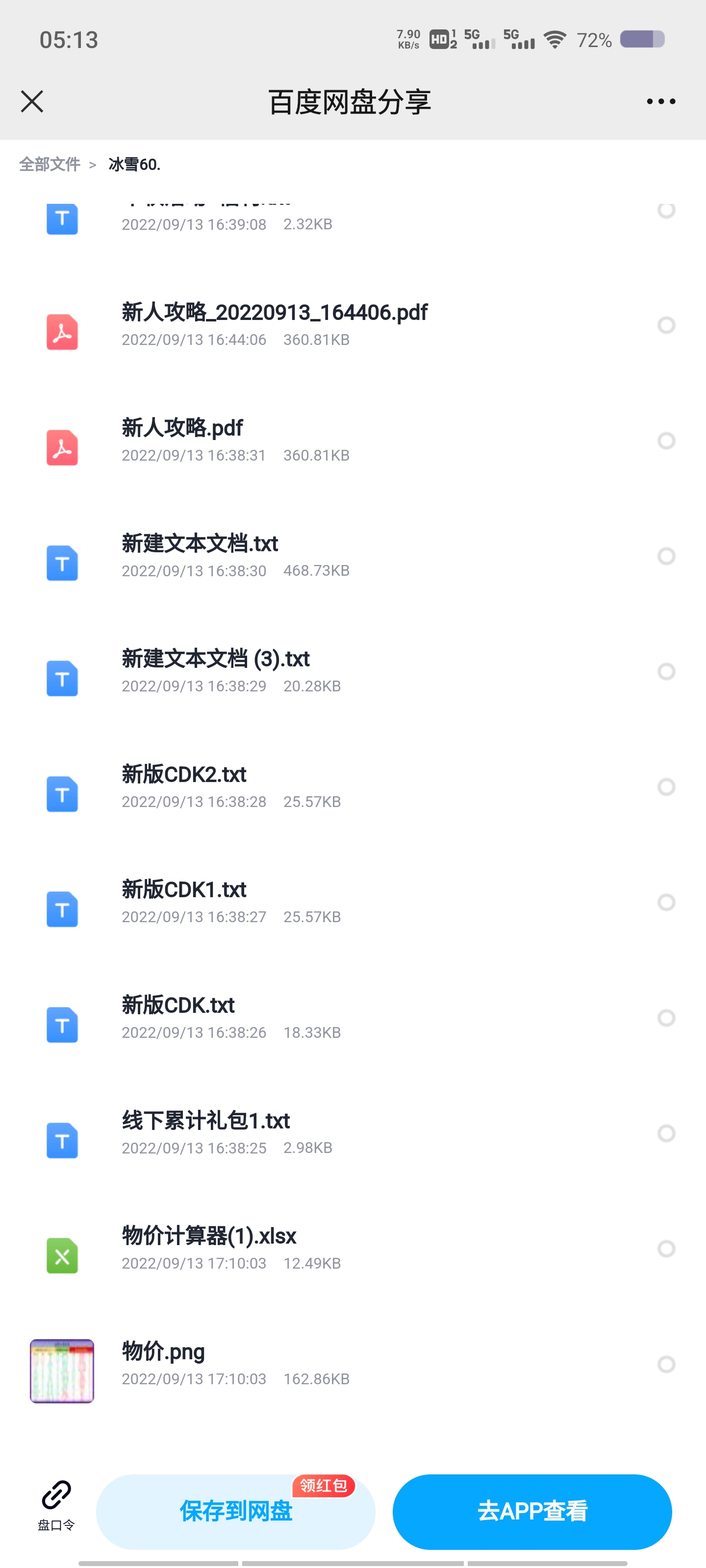Select the checkbox for 新版CDK.txt
Viewport: 706px width, 1568px height.
point(666,1018)
